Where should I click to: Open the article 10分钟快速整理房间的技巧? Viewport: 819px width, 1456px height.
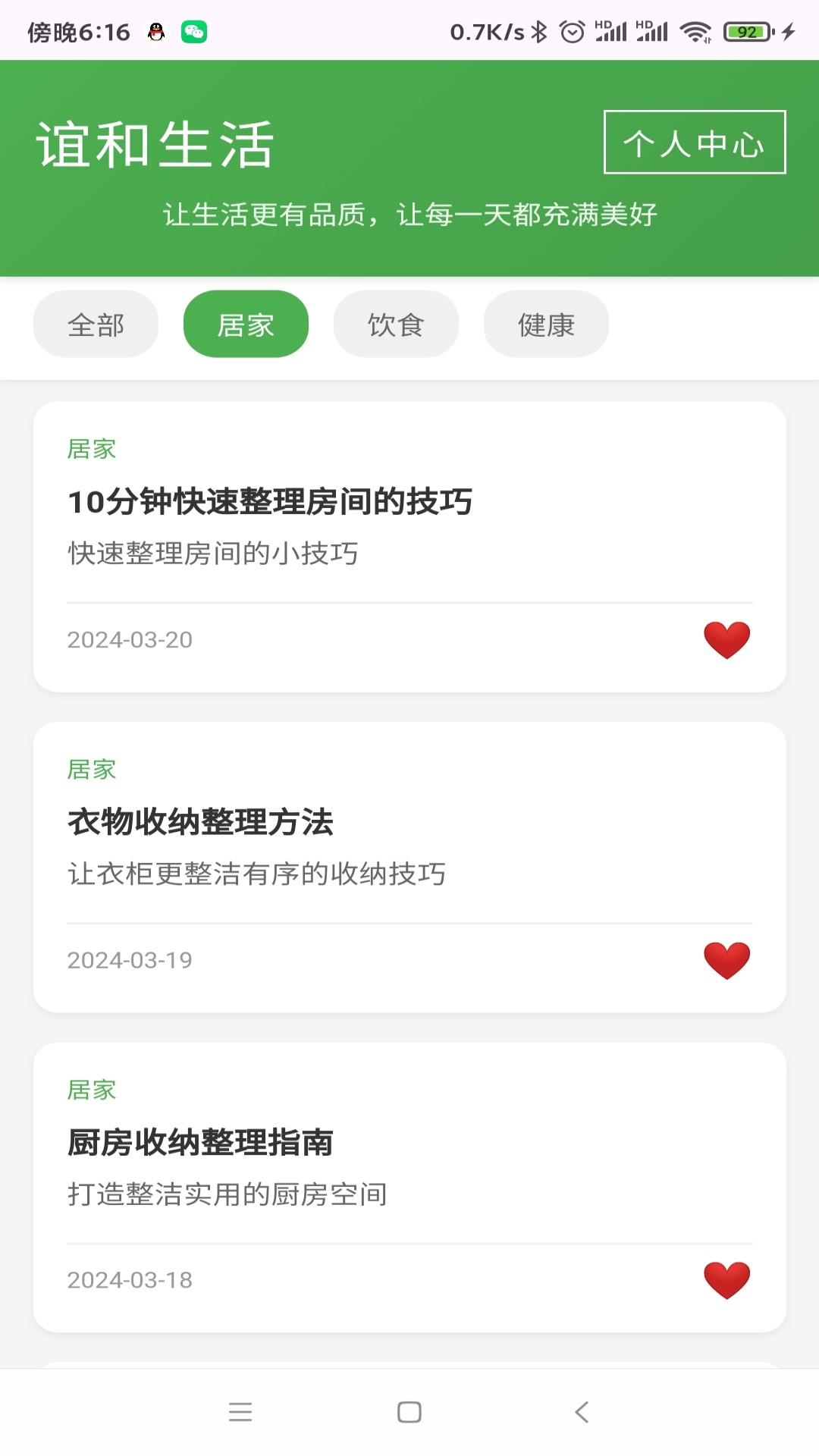pos(270,502)
